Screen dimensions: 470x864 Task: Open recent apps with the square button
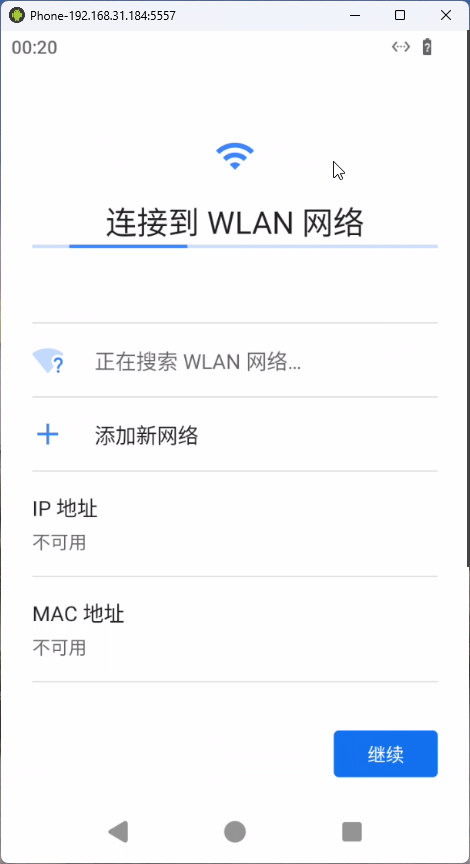coord(352,831)
